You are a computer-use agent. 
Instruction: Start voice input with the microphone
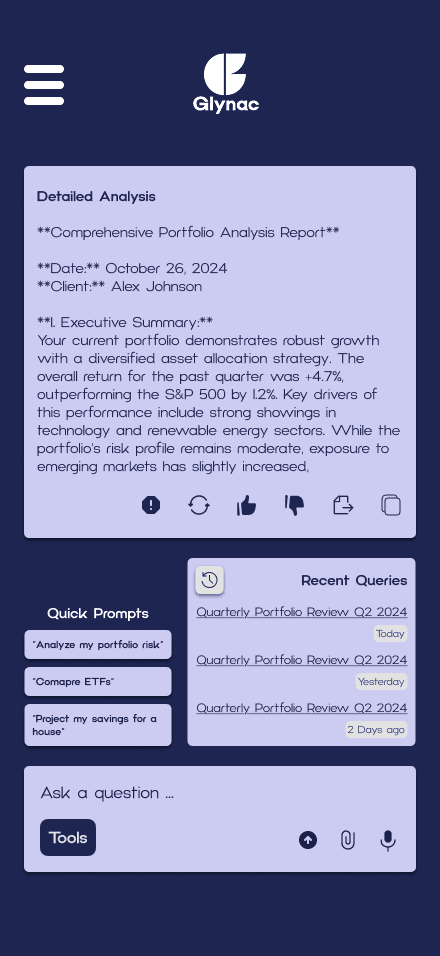388,840
